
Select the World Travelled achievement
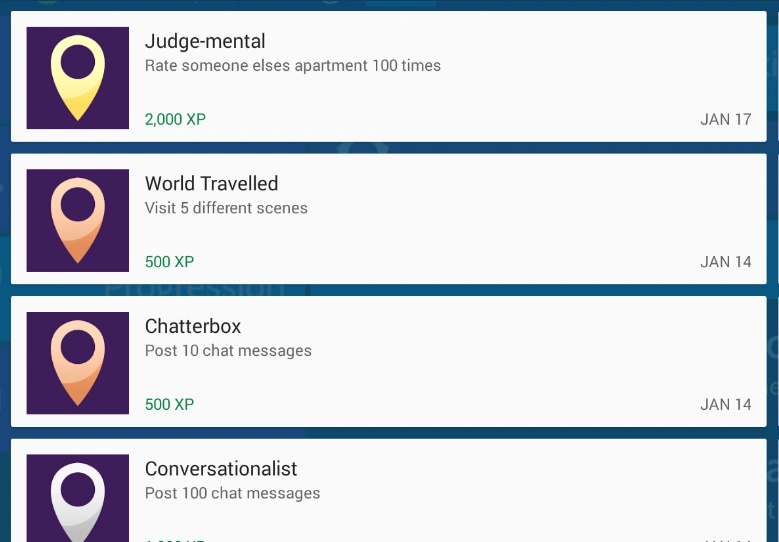pyautogui.click(x=388, y=220)
